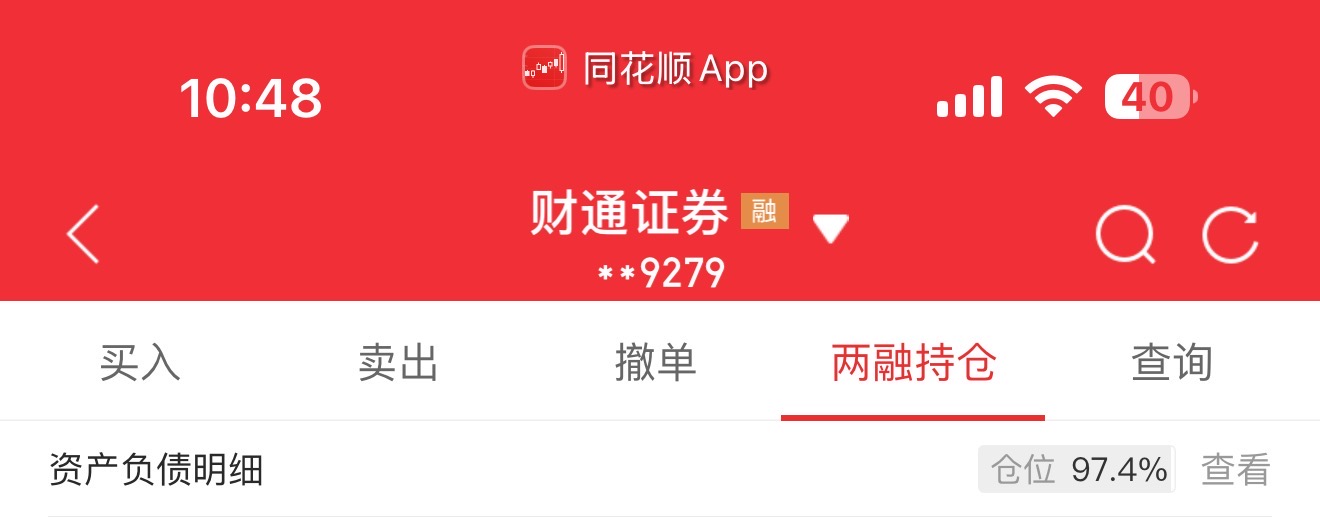Refresh the account data
The width and height of the screenshot is (1320, 524).
tap(1230, 237)
